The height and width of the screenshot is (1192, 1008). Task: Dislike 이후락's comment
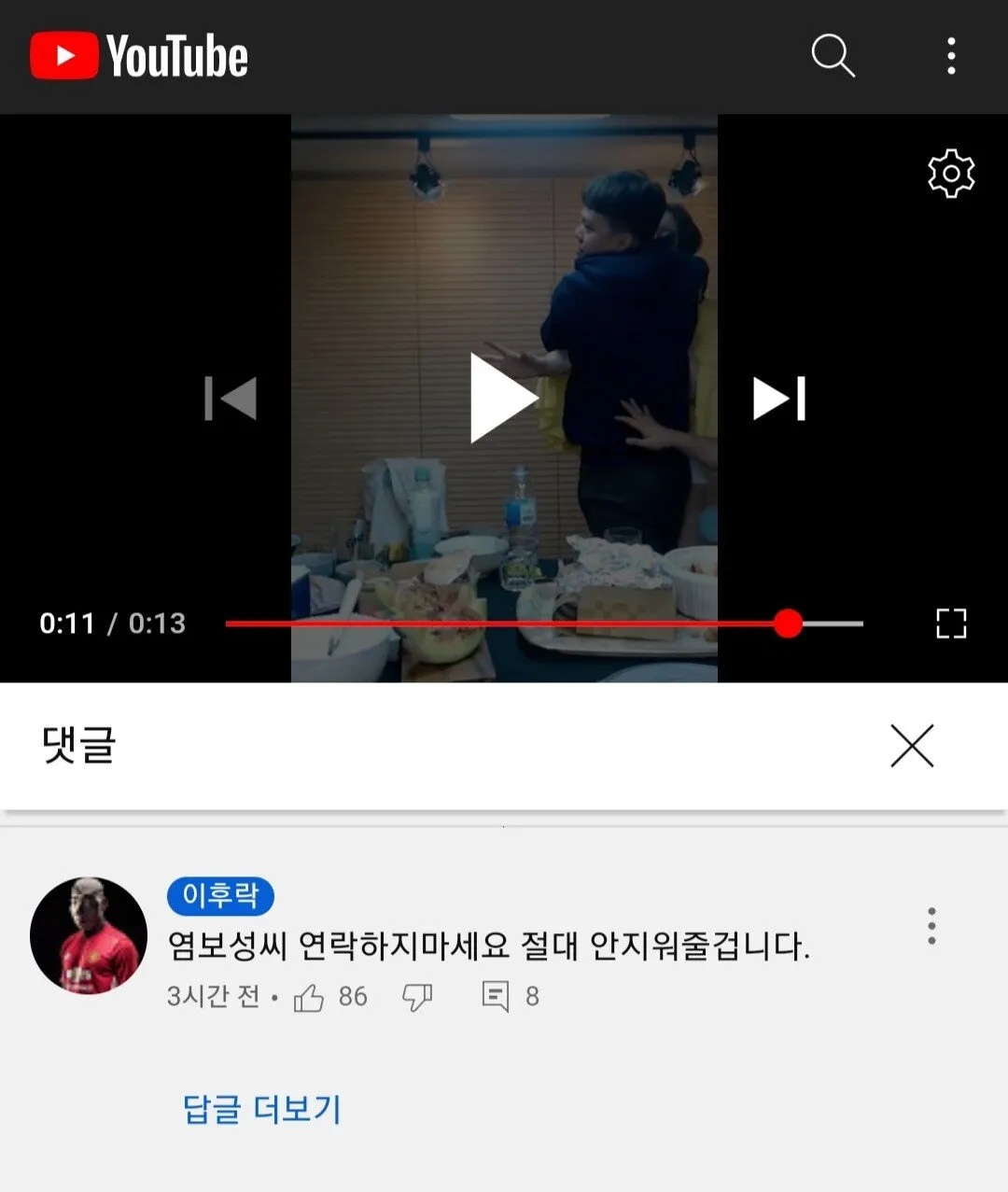coord(417,998)
